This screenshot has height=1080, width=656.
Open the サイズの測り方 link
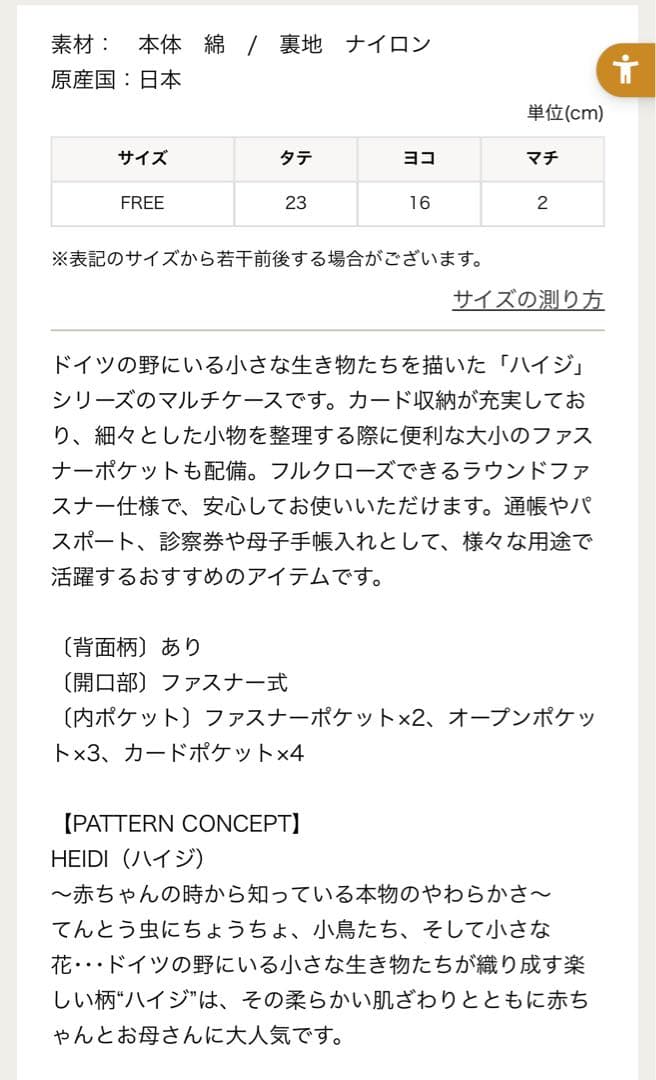(x=528, y=299)
